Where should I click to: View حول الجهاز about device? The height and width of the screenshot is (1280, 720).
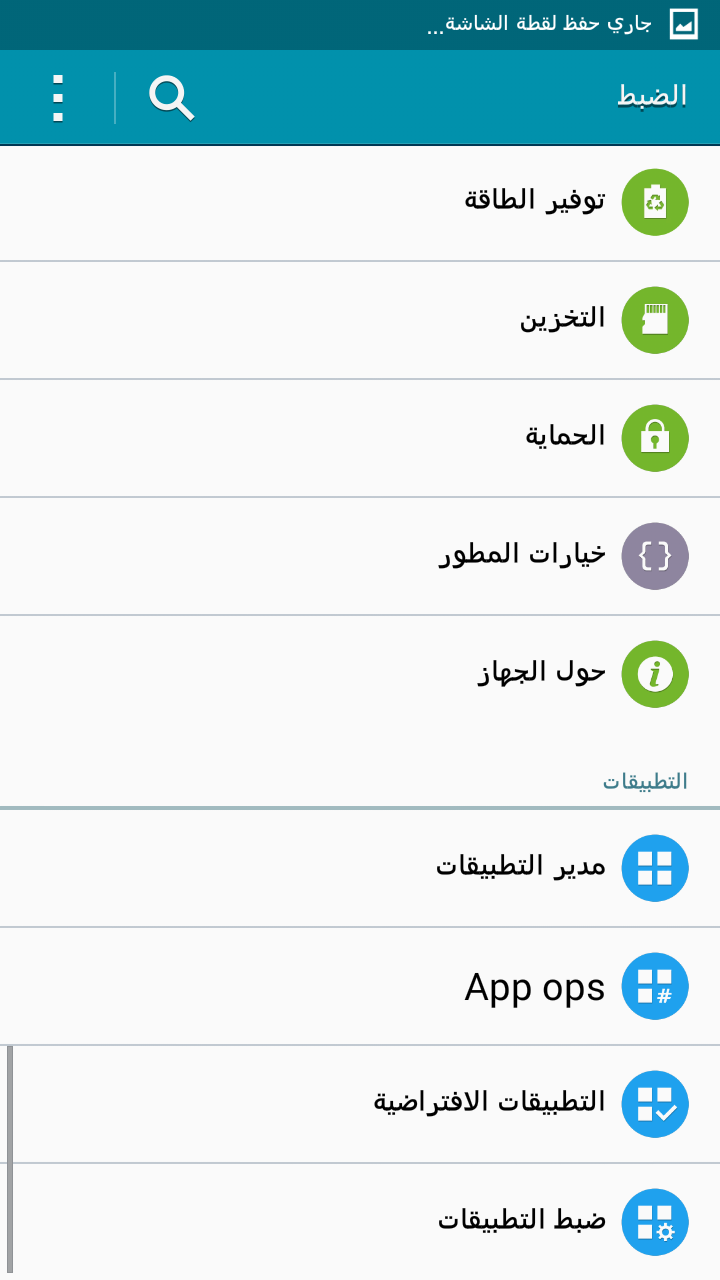click(360, 674)
